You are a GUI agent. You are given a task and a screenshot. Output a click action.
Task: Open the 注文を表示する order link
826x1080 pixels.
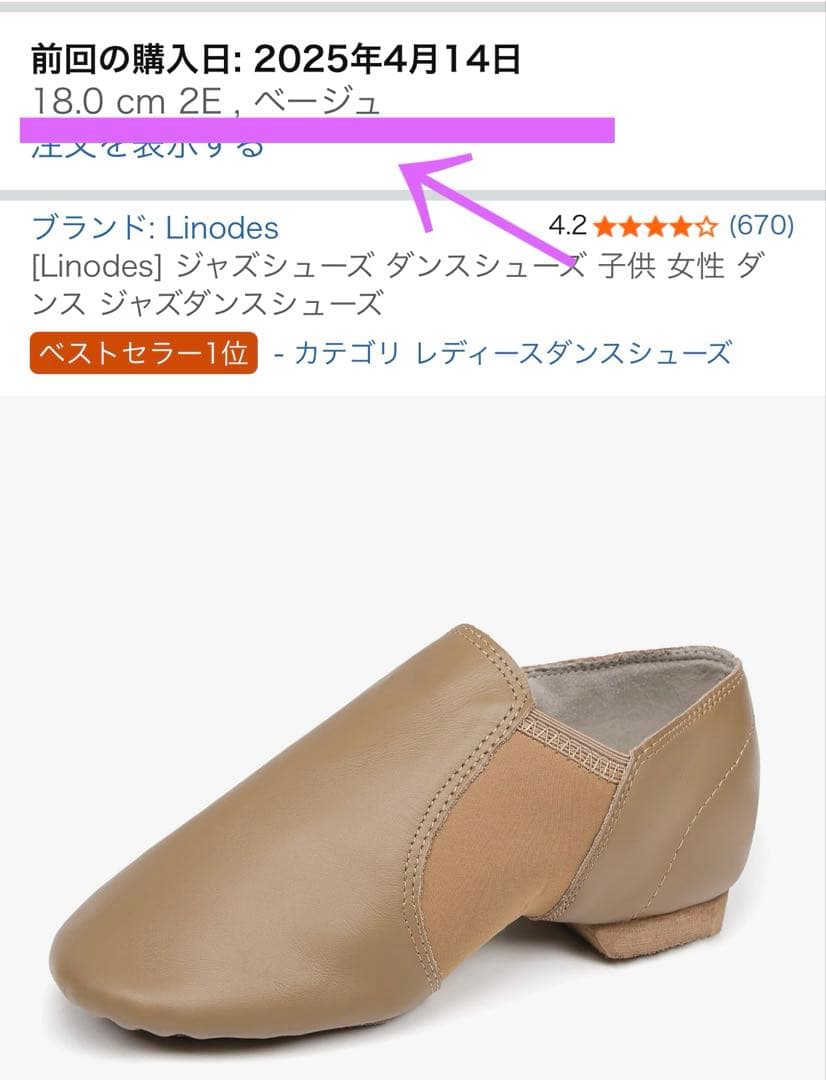click(148, 150)
